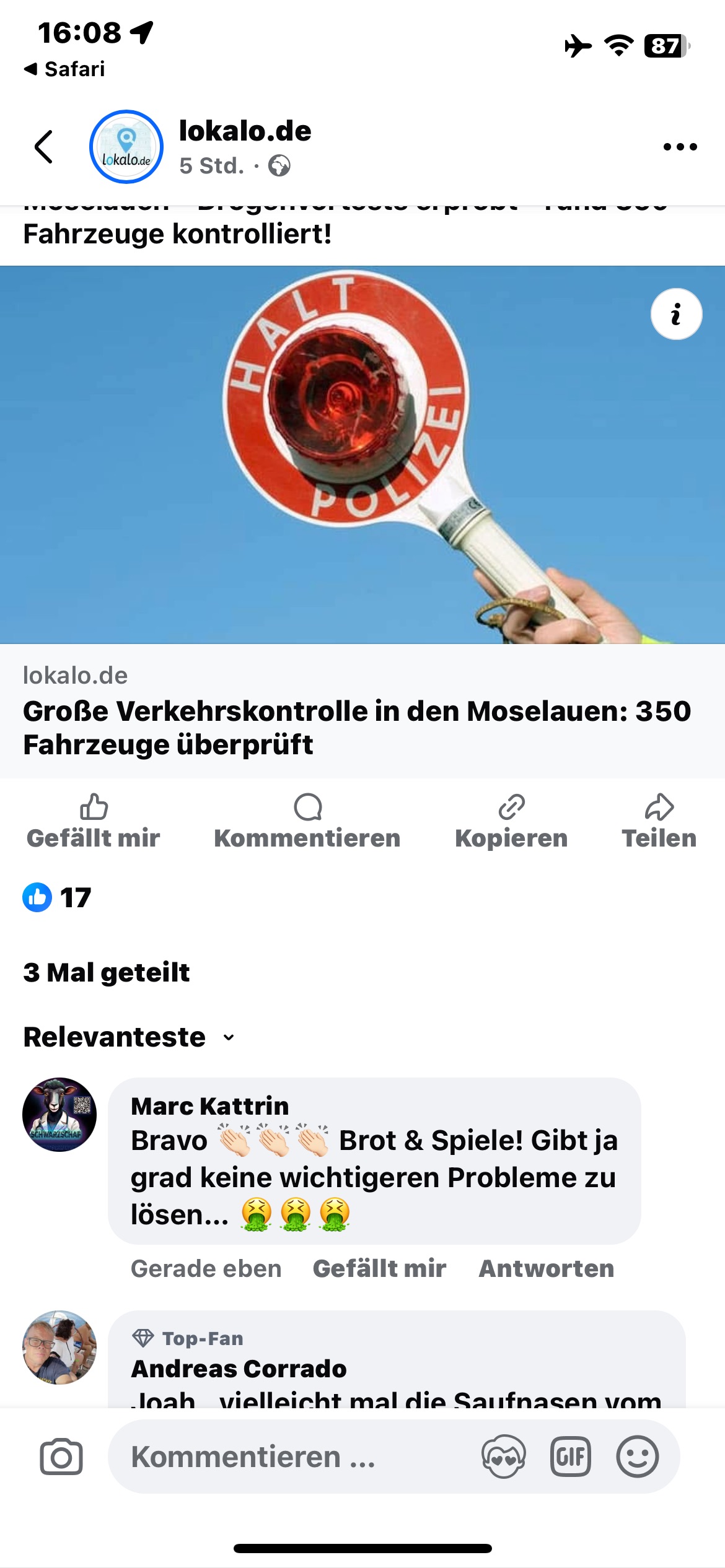Open Marc Kattrin's profile picture
Screen dimensions: 725x1568
[x=59, y=1115]
